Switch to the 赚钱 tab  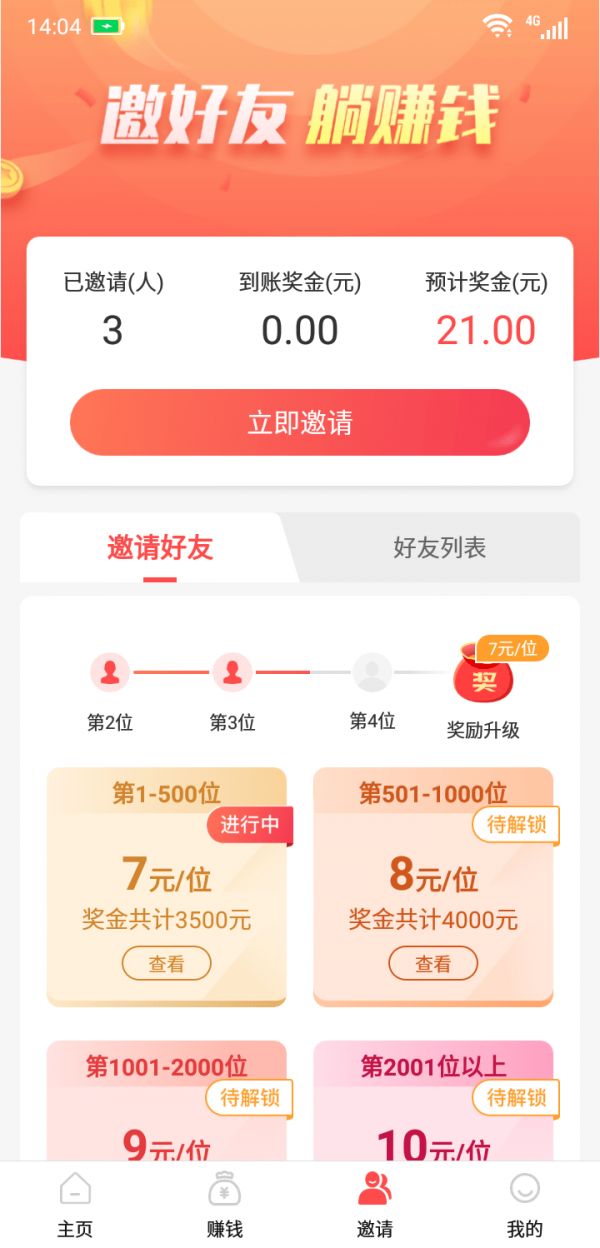coord(225,1205)
